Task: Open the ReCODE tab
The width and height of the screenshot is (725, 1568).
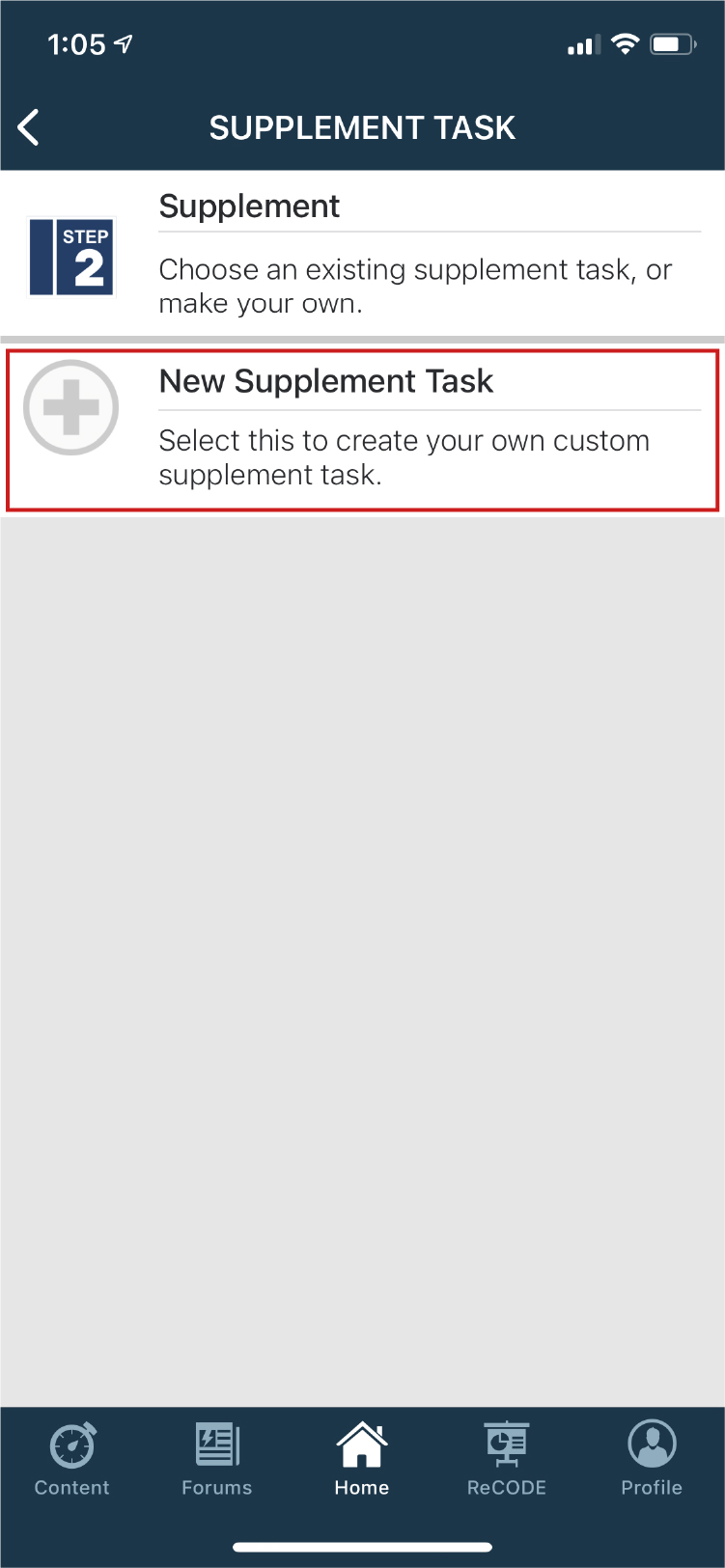Action: pyautogui.click(x=507, y=1459)
